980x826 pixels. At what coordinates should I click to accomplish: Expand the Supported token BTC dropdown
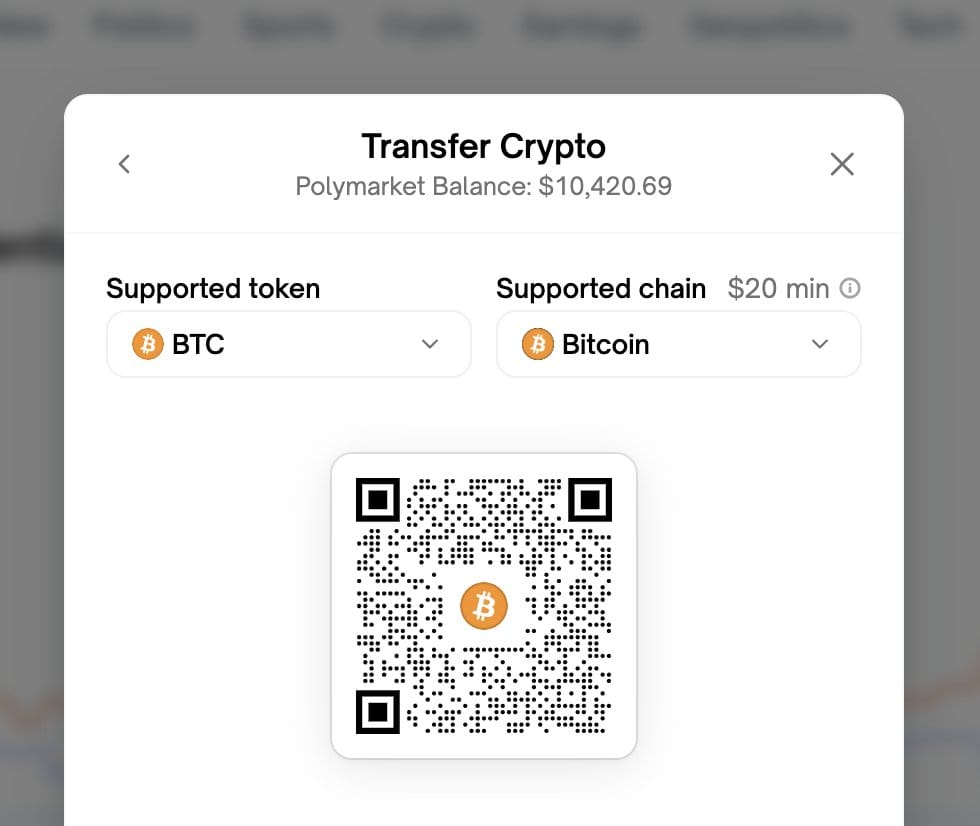tap(288, 344)
